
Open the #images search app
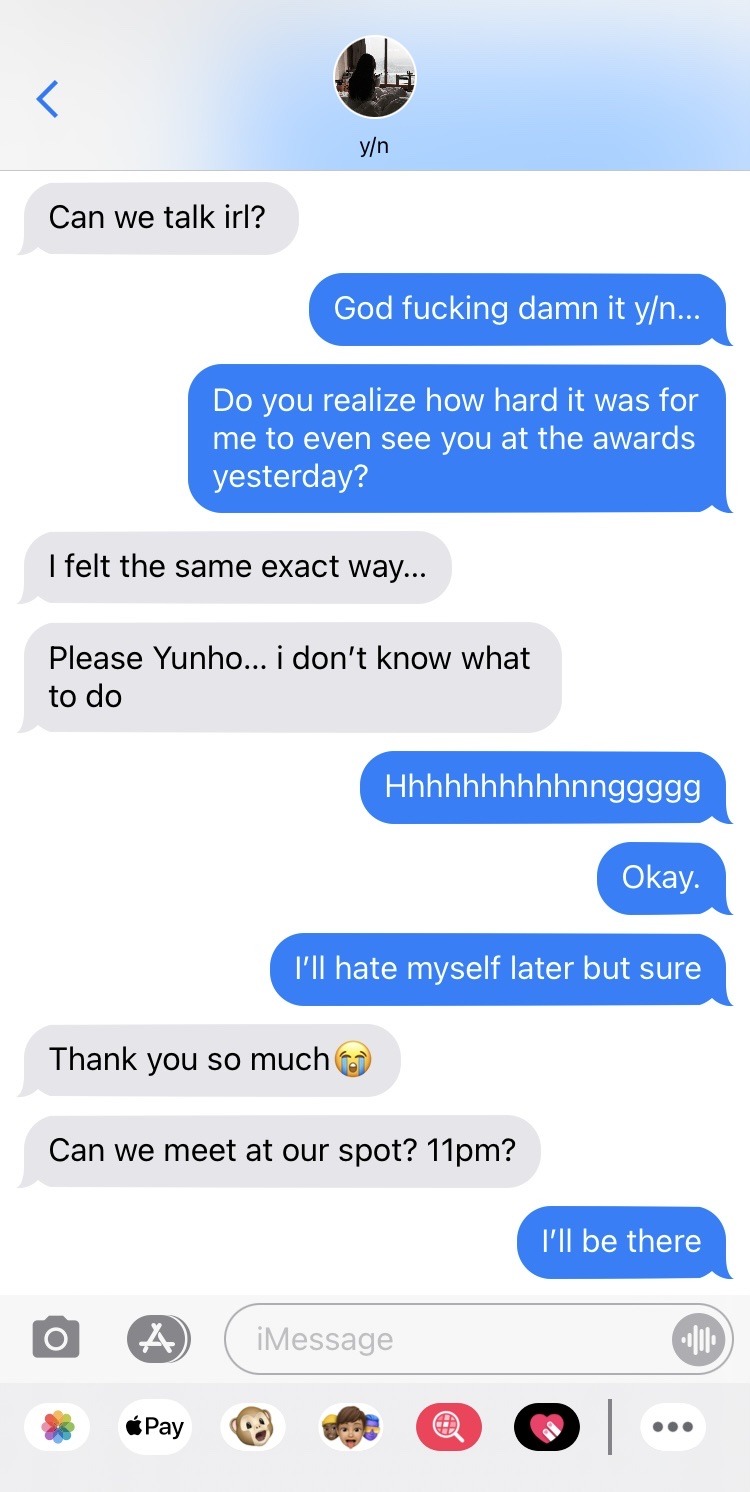click(x=448, y=1426)
